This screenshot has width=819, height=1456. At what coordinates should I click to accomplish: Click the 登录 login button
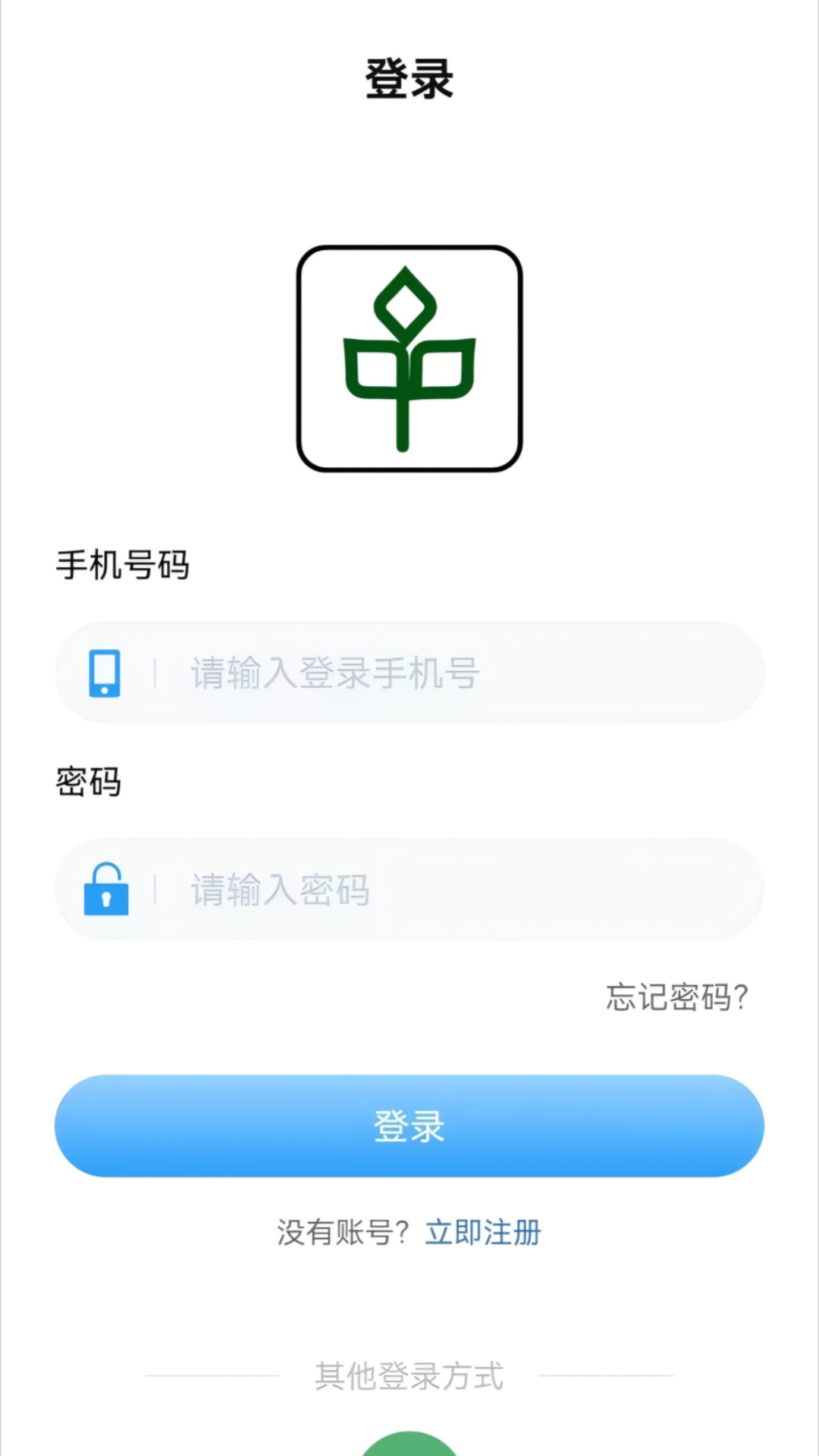click(409, 1125)
